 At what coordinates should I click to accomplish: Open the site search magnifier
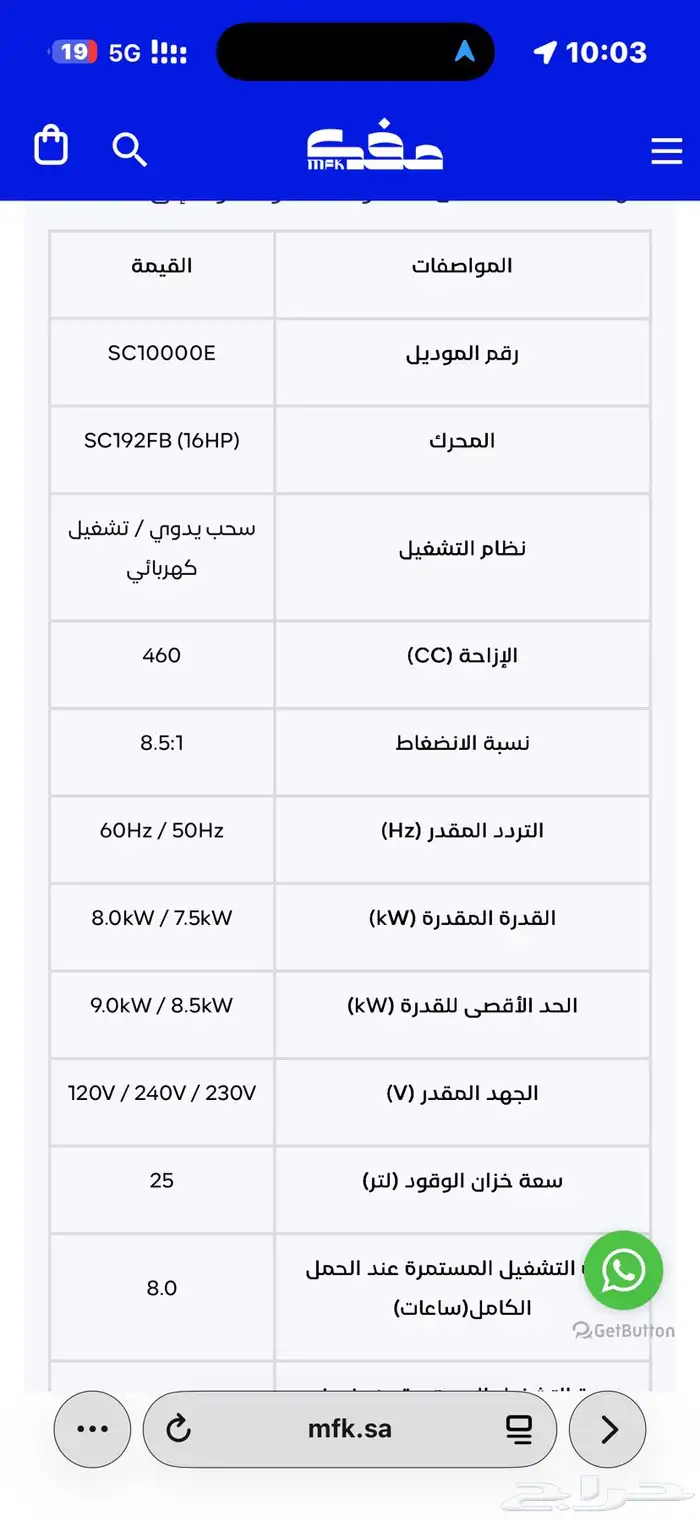129,149
